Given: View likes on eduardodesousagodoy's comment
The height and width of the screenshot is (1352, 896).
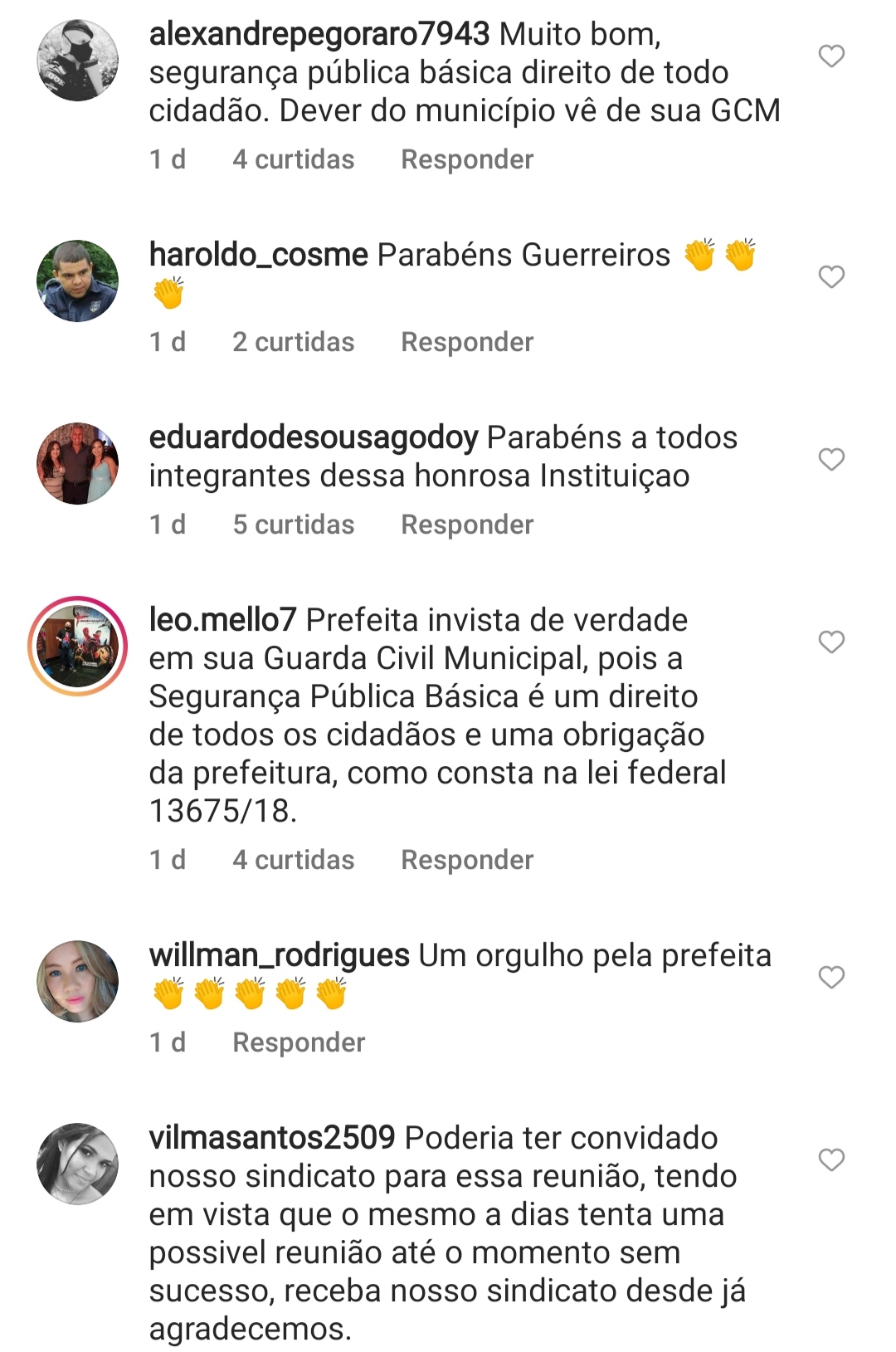Looking at the screenshot, I should [x=293, y=525].
